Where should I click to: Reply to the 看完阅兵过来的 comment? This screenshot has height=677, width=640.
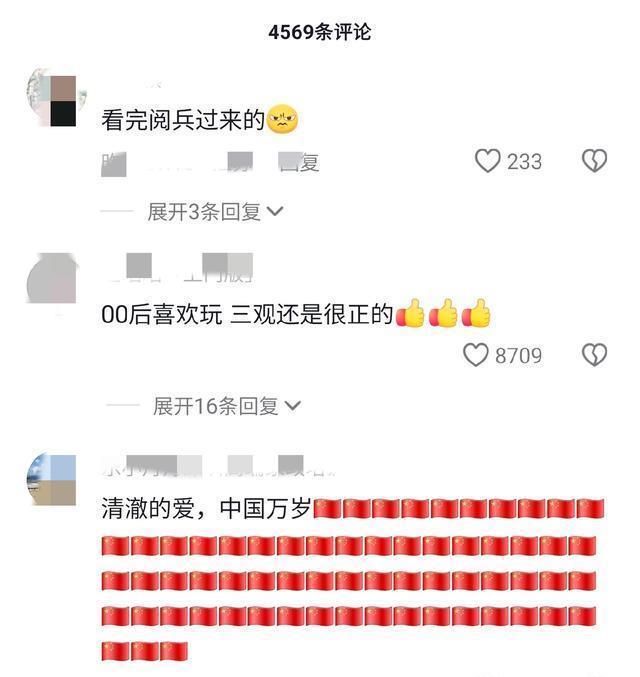click(299, 162)
